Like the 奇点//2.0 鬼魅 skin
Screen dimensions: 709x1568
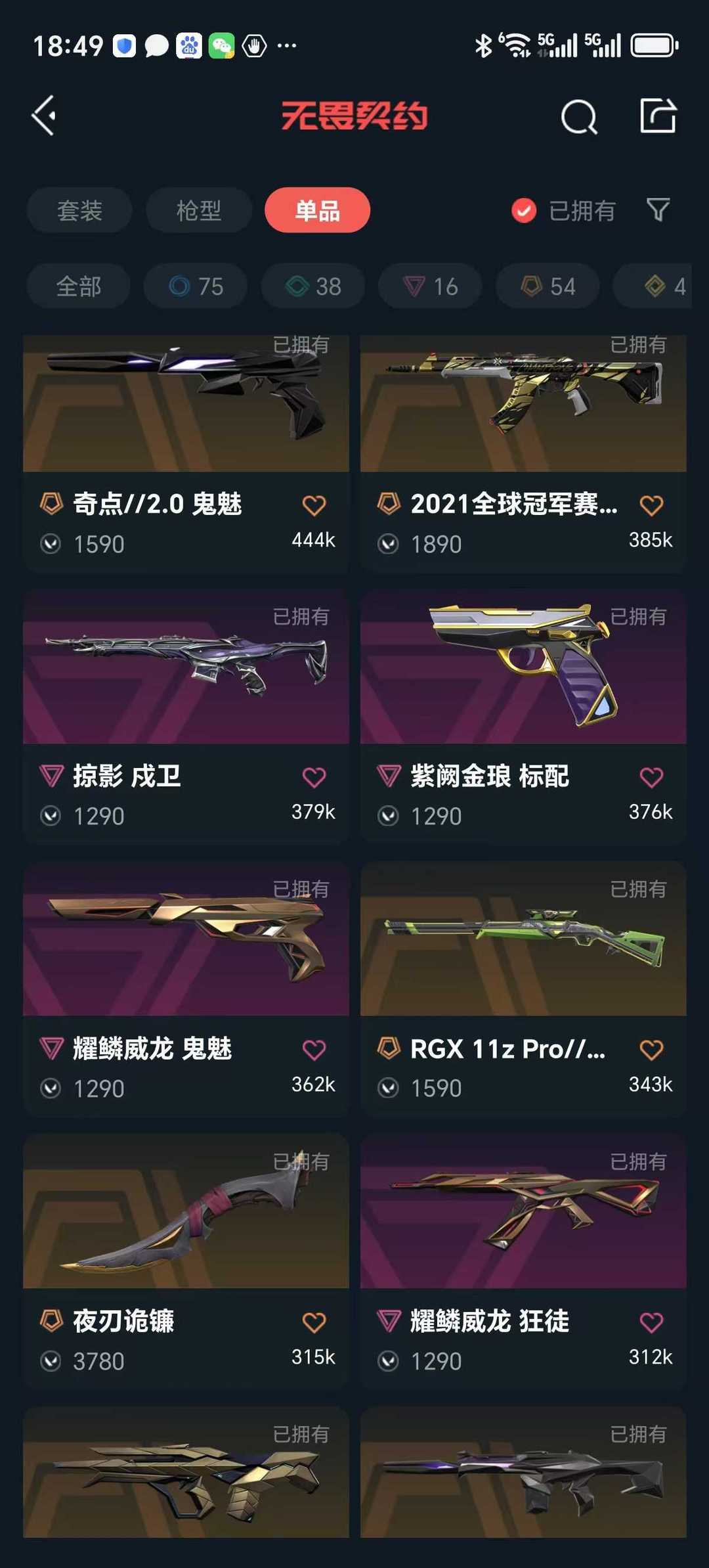[x=314, y=505]
